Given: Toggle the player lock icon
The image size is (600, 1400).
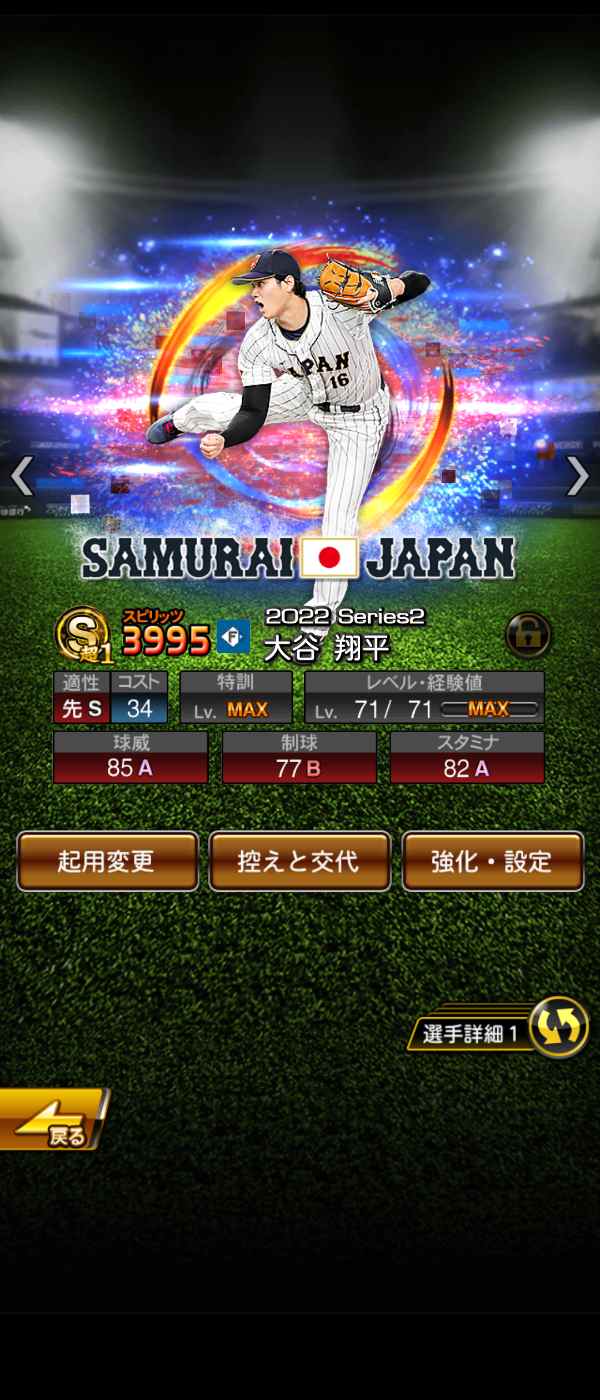Looking at the screenshot, I should coord(528,634).
